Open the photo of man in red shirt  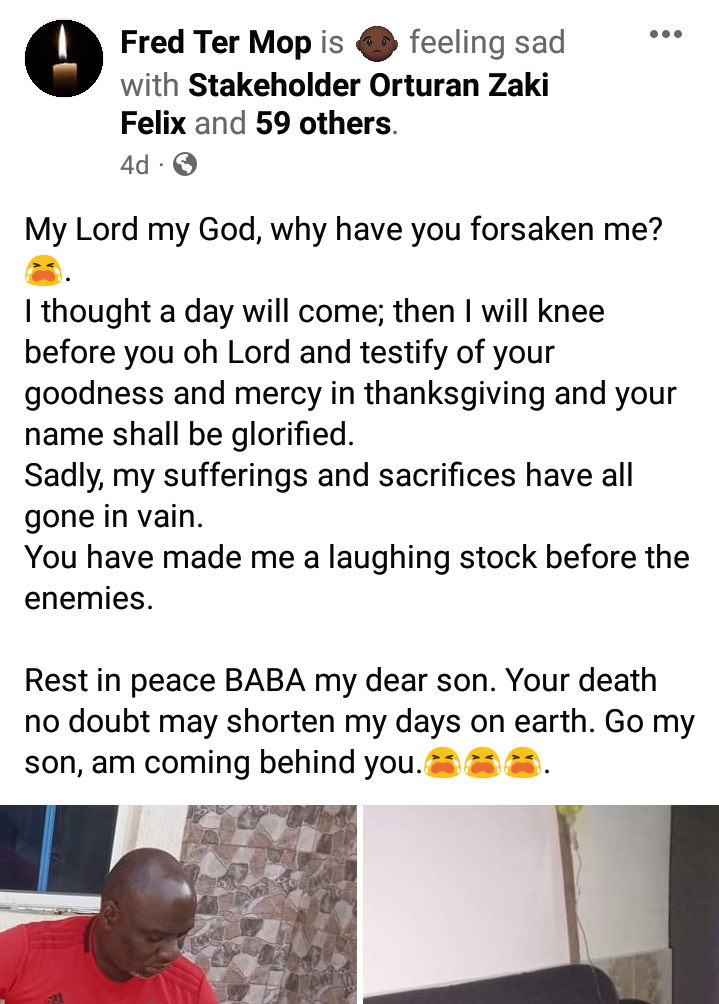click(178, 903)
